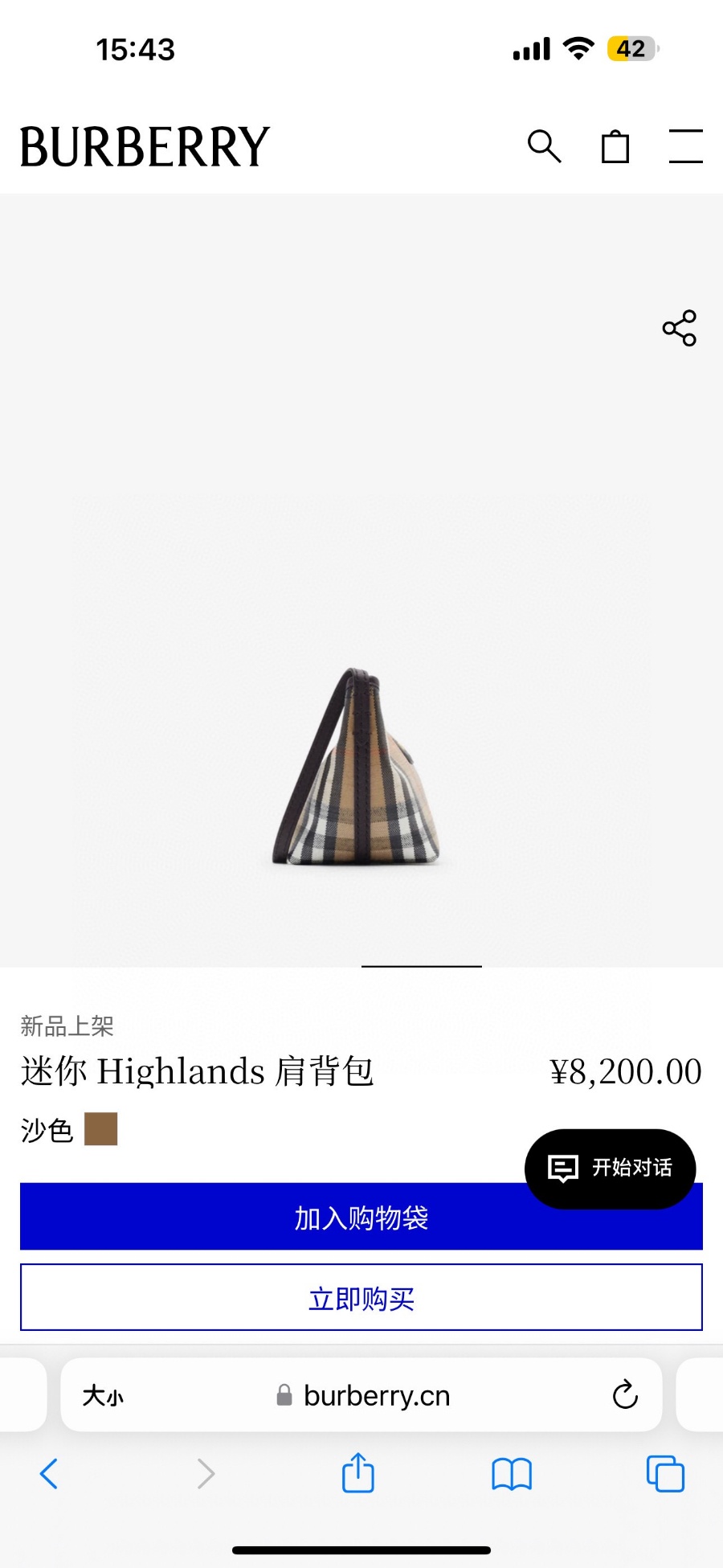Tap 立即购买 to buy now

point(361,1298)
